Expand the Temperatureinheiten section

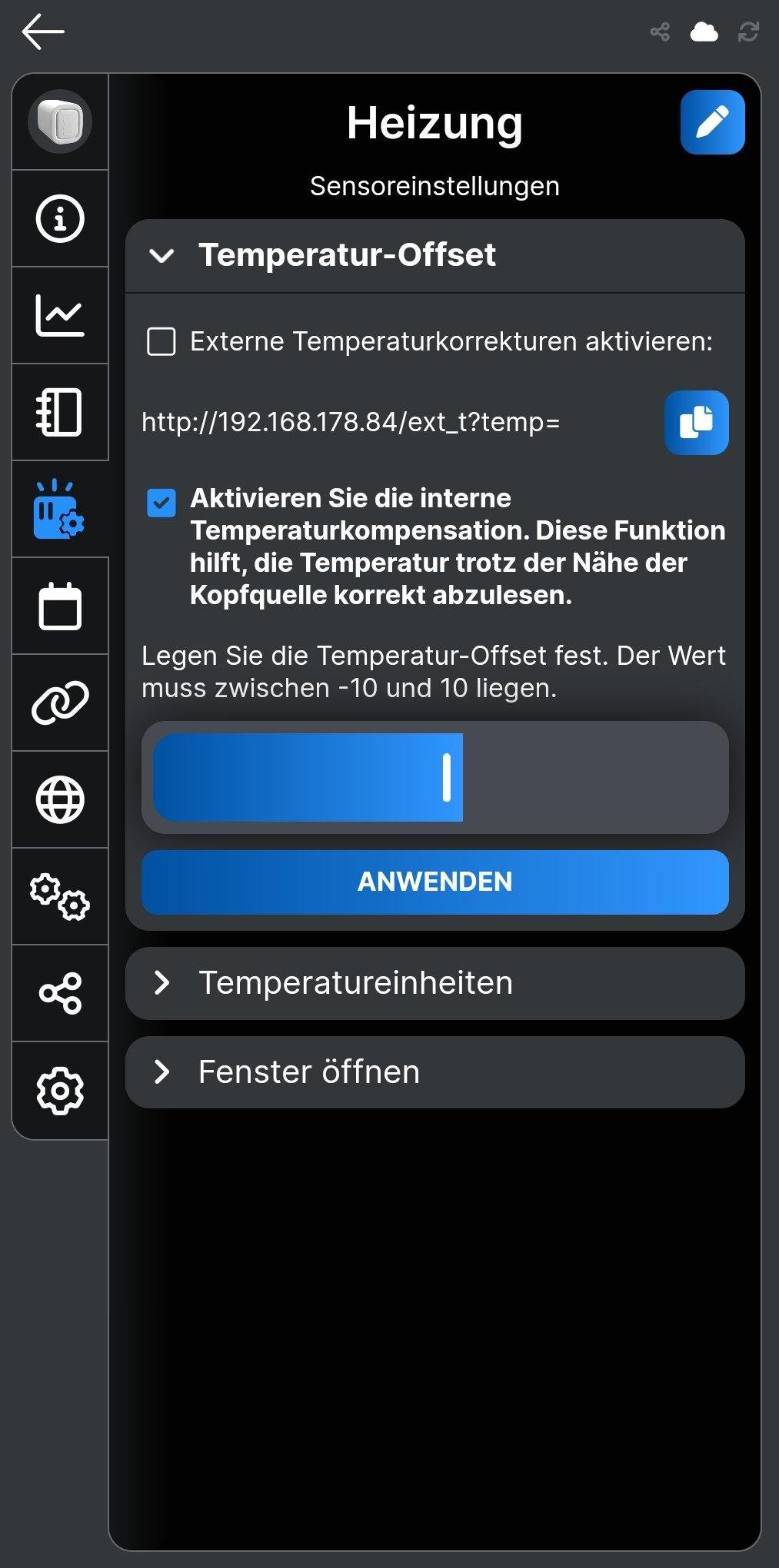tap(162, 983)
